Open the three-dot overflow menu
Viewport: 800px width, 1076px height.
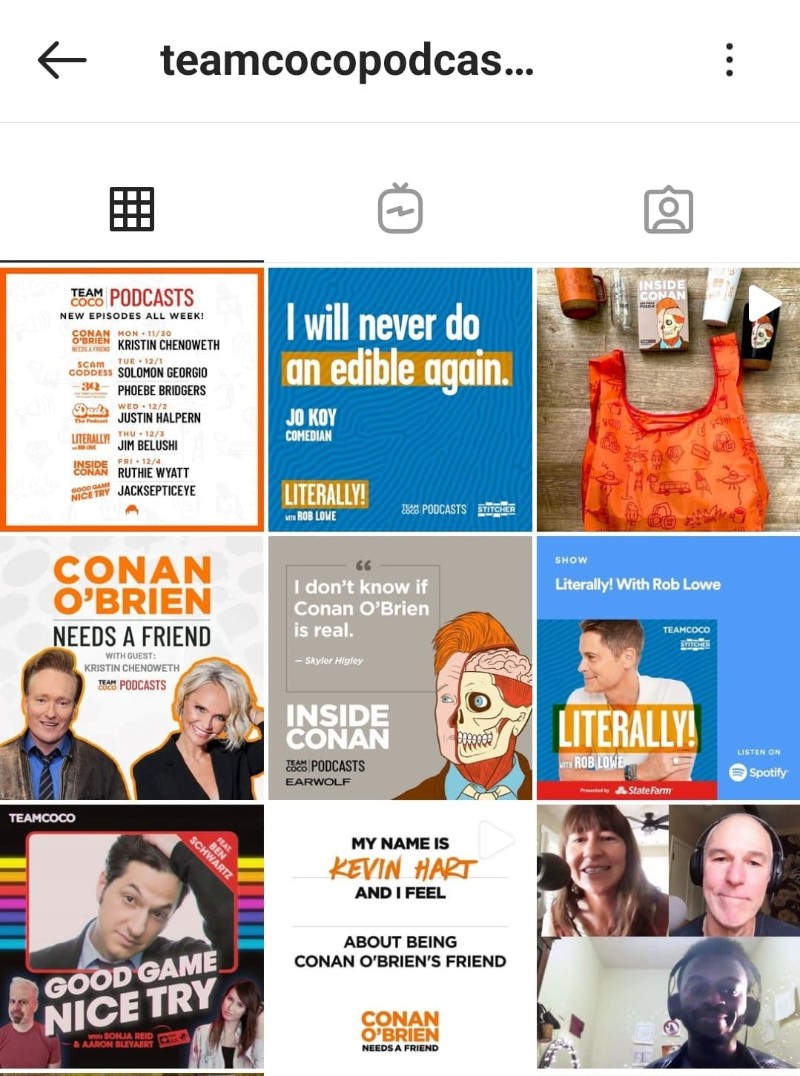(729, 61)
